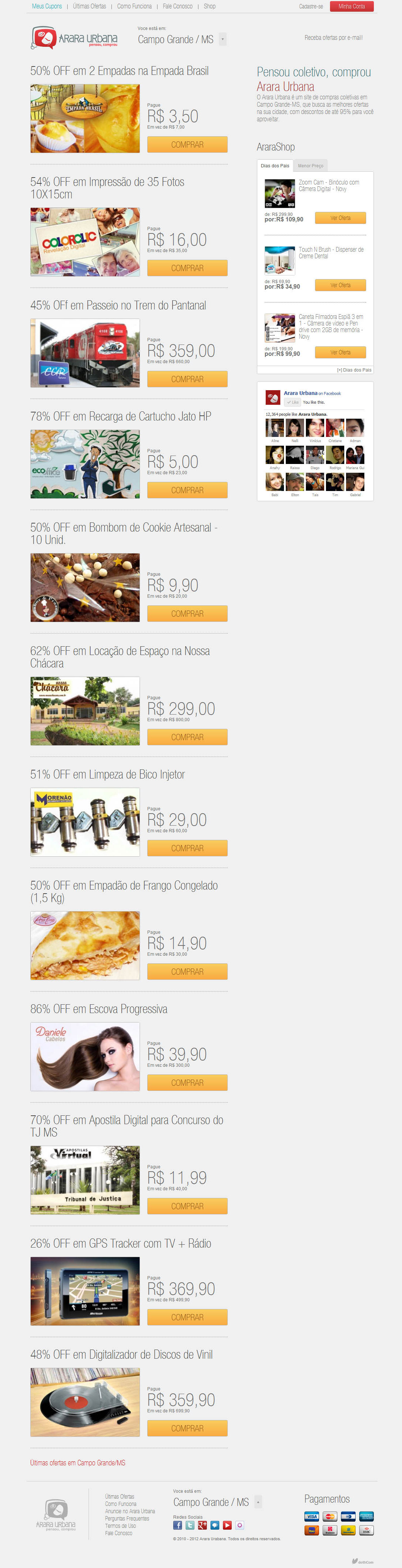
Task: Switch to the Menor Preço tab
Action: (x=311, y=165)
